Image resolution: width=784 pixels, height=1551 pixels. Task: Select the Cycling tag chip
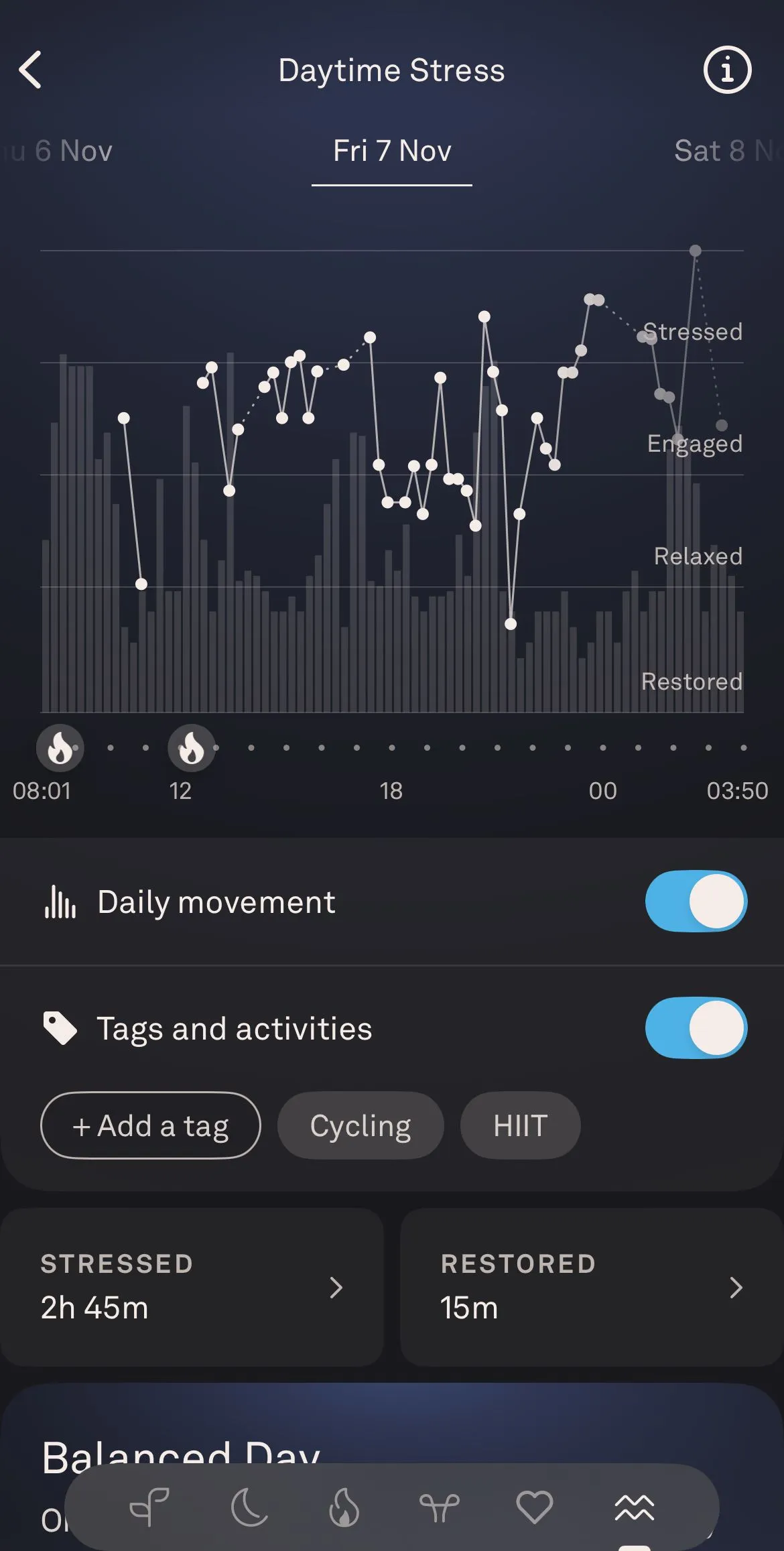click(361, 1125)
